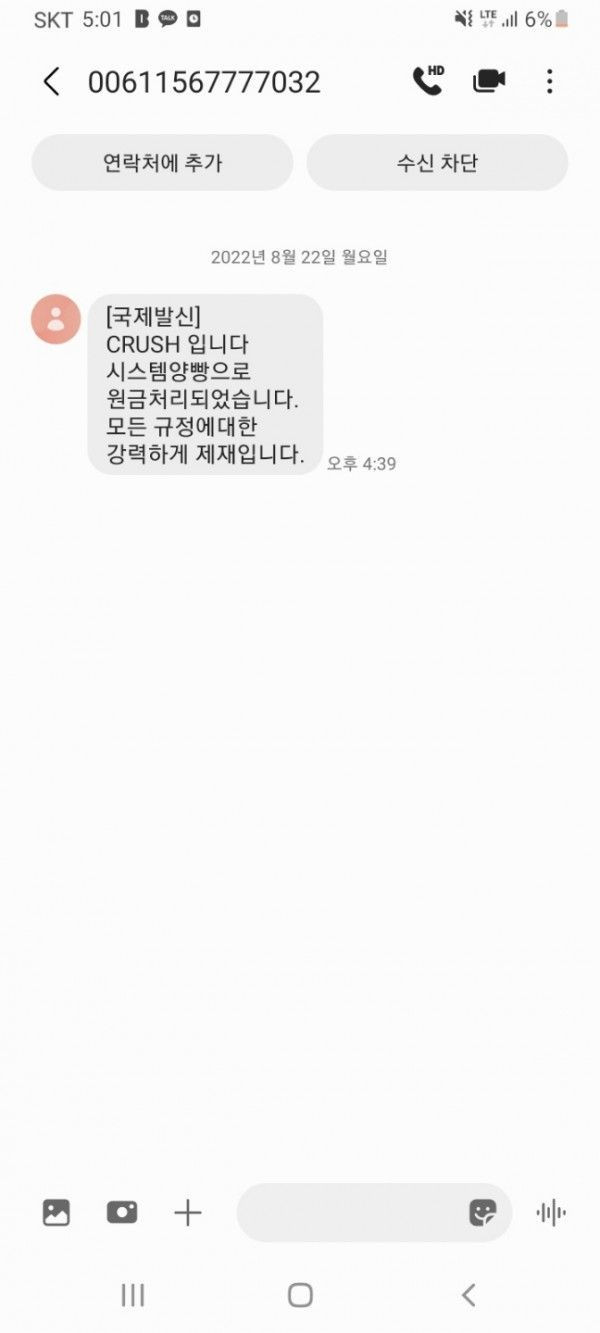Go to the home screen

point(300,1295)
